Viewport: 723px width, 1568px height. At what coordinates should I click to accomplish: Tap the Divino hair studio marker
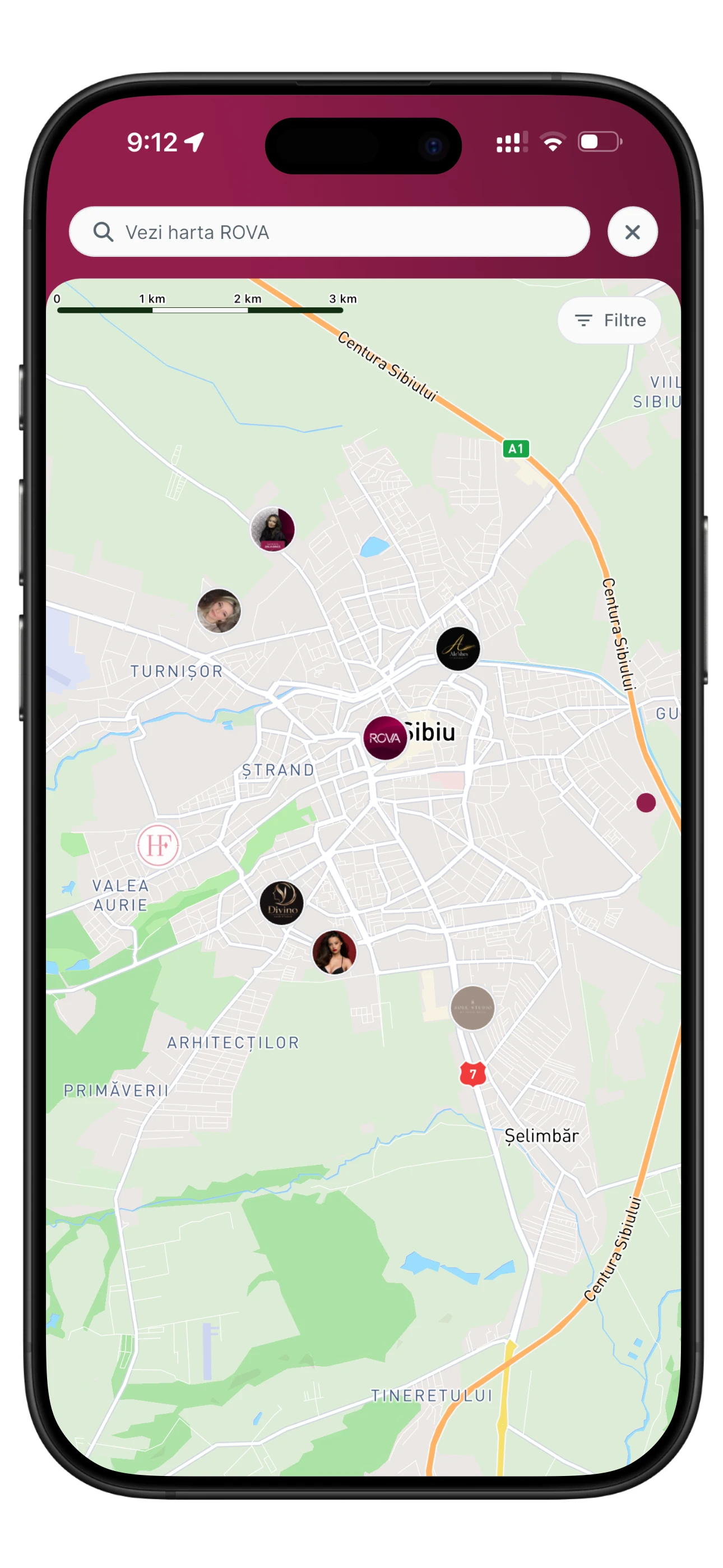(x=282, y=903)
